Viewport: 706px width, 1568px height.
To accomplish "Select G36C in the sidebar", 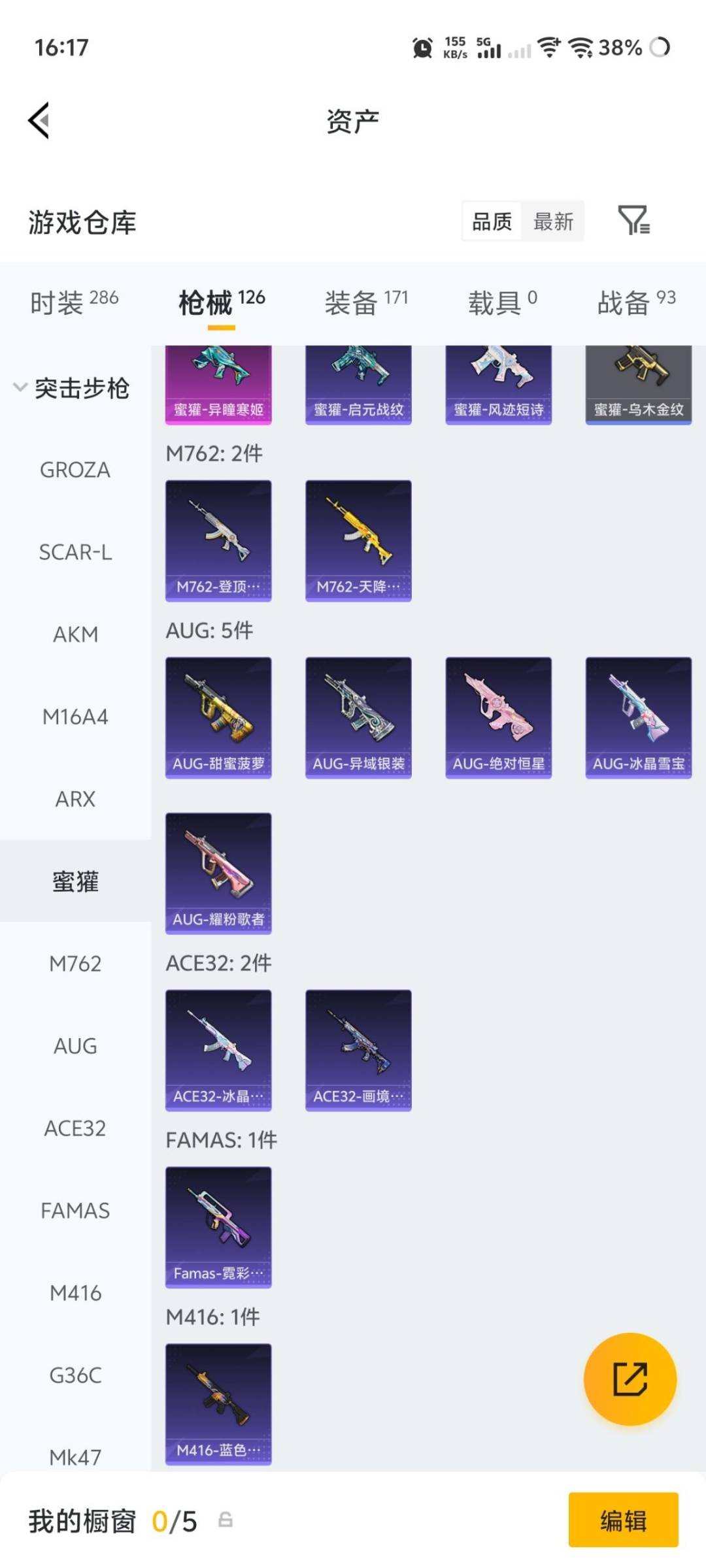I will pyautogui.click(x=75, y=1375).
